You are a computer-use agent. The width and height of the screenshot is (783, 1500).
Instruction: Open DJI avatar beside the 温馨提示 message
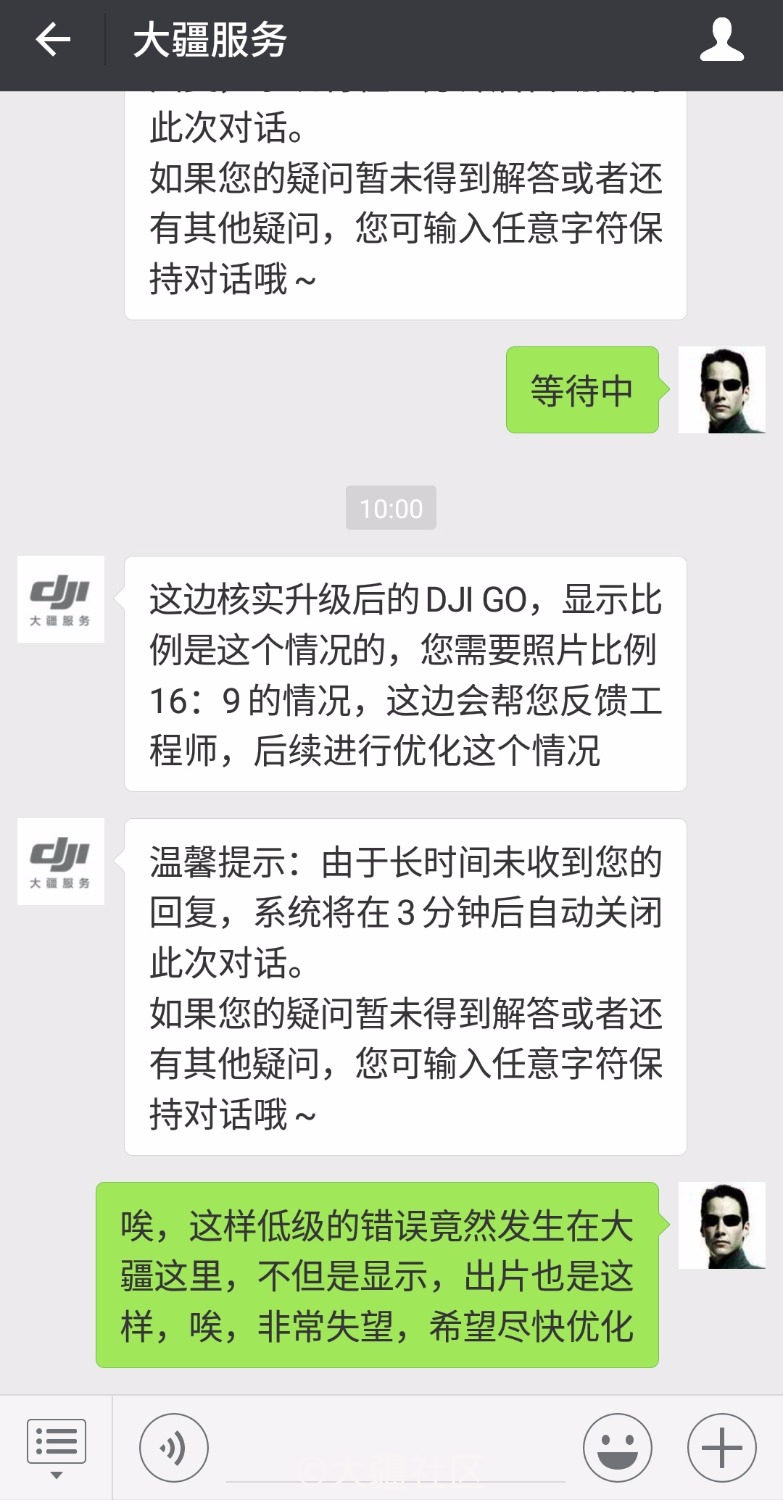pos(61,862)
